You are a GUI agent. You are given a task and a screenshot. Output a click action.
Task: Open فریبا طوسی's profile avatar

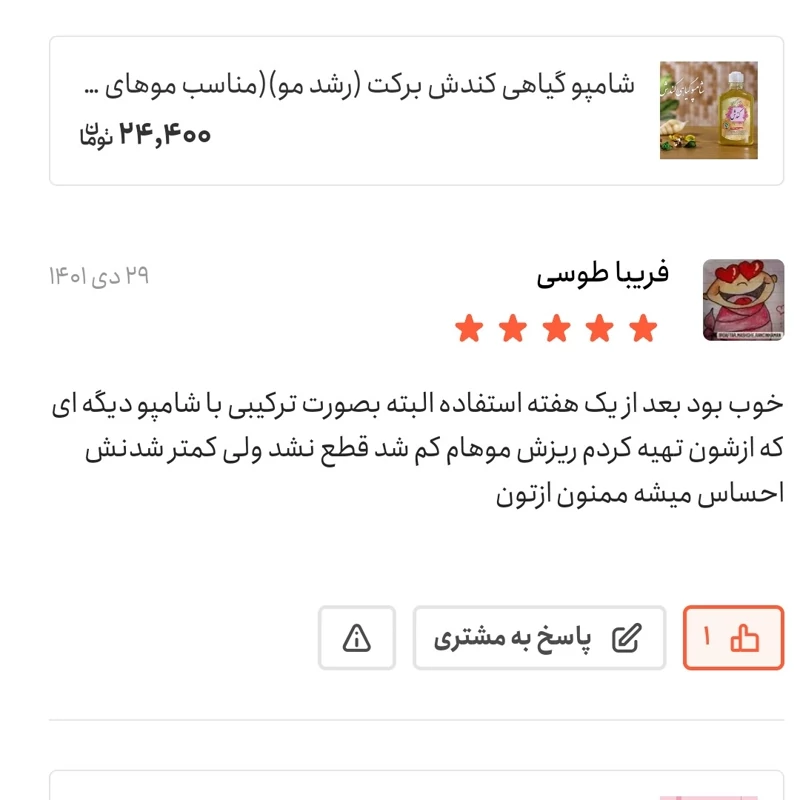pos(743,300)
